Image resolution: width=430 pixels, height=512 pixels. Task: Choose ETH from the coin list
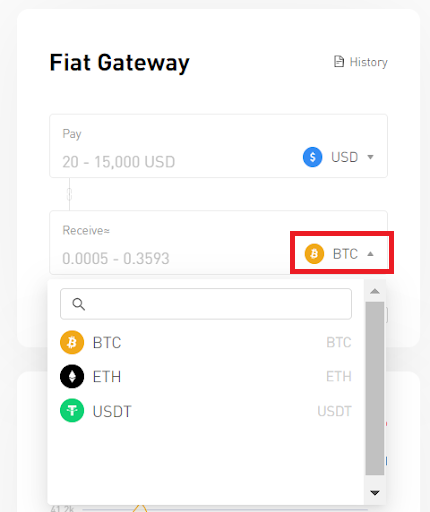tap(206, 376)
